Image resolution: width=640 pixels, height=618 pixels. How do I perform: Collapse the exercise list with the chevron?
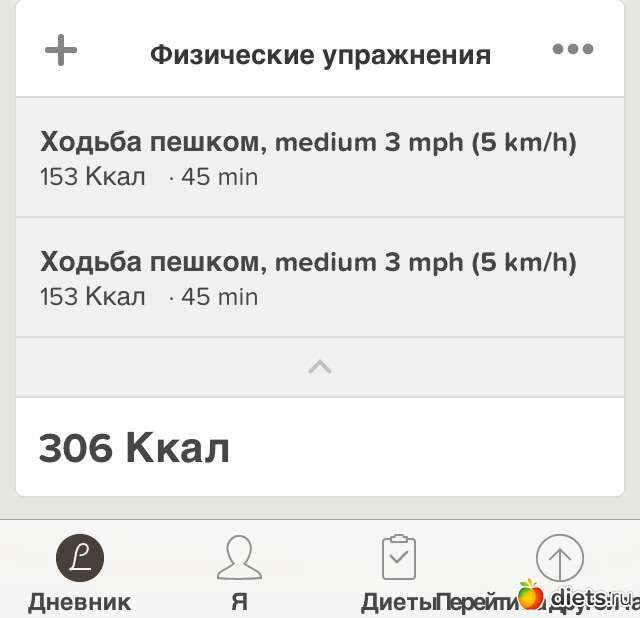click(320, 367)
